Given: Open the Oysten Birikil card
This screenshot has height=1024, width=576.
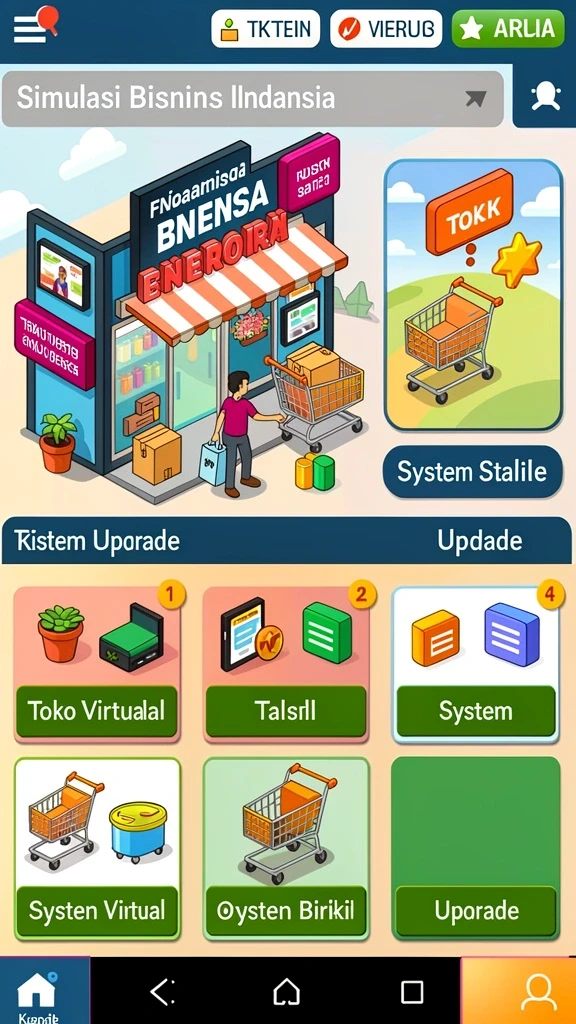Looking at the screenshot, I should click(x=286, y=849).
